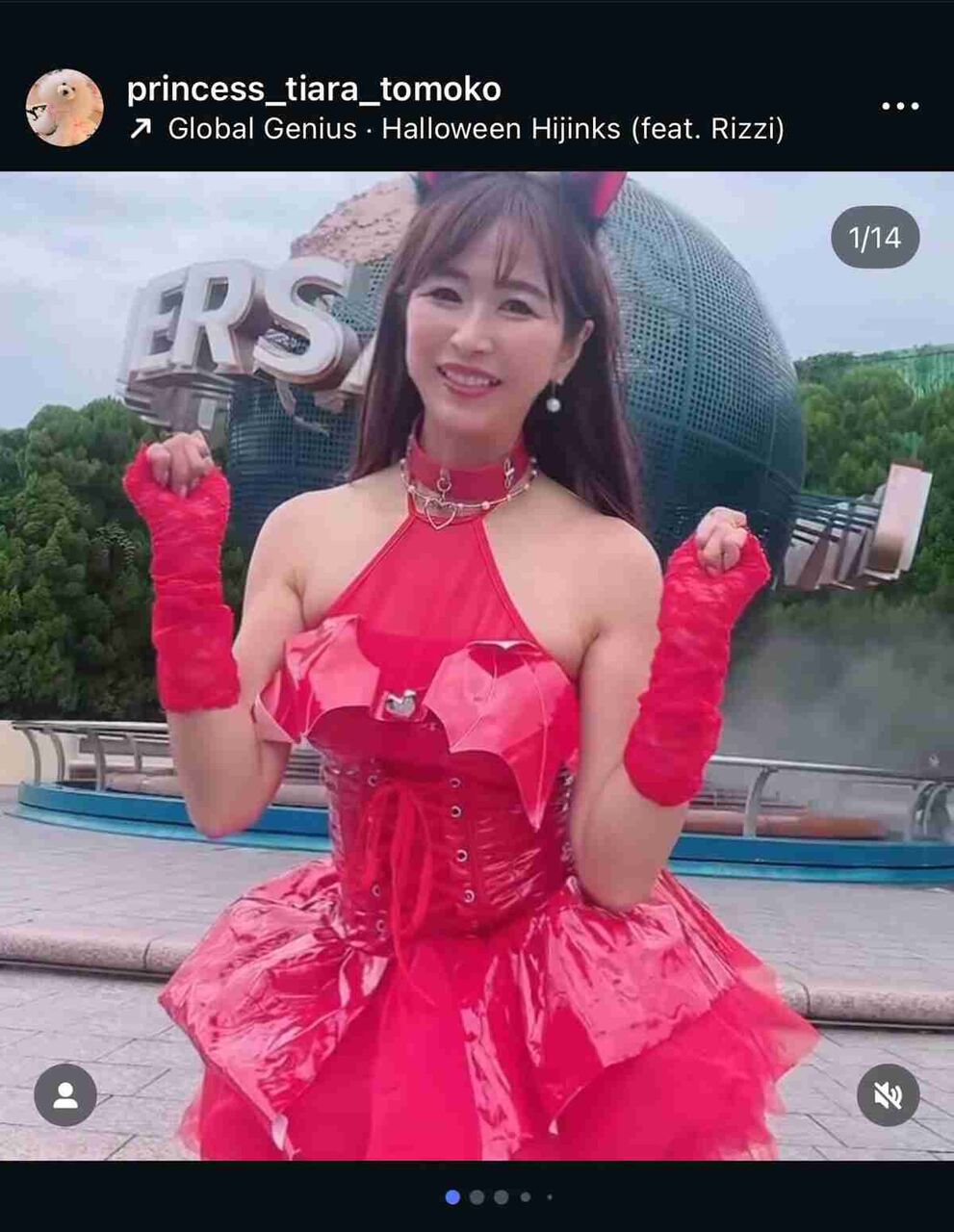
Task: Visit the princess_tiara_tomoko profile
Action: [x=313, y=90]
